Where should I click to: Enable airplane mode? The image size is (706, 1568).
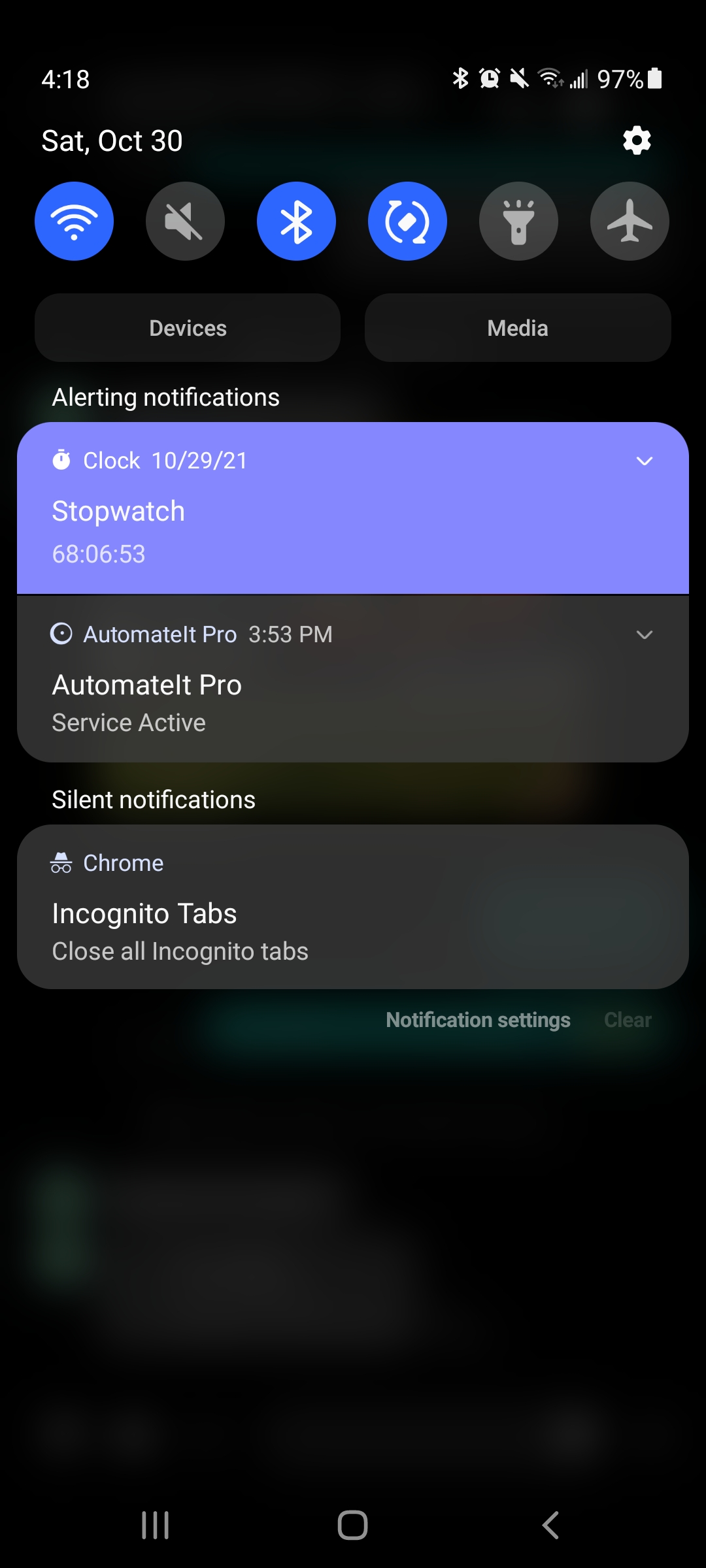630,221
